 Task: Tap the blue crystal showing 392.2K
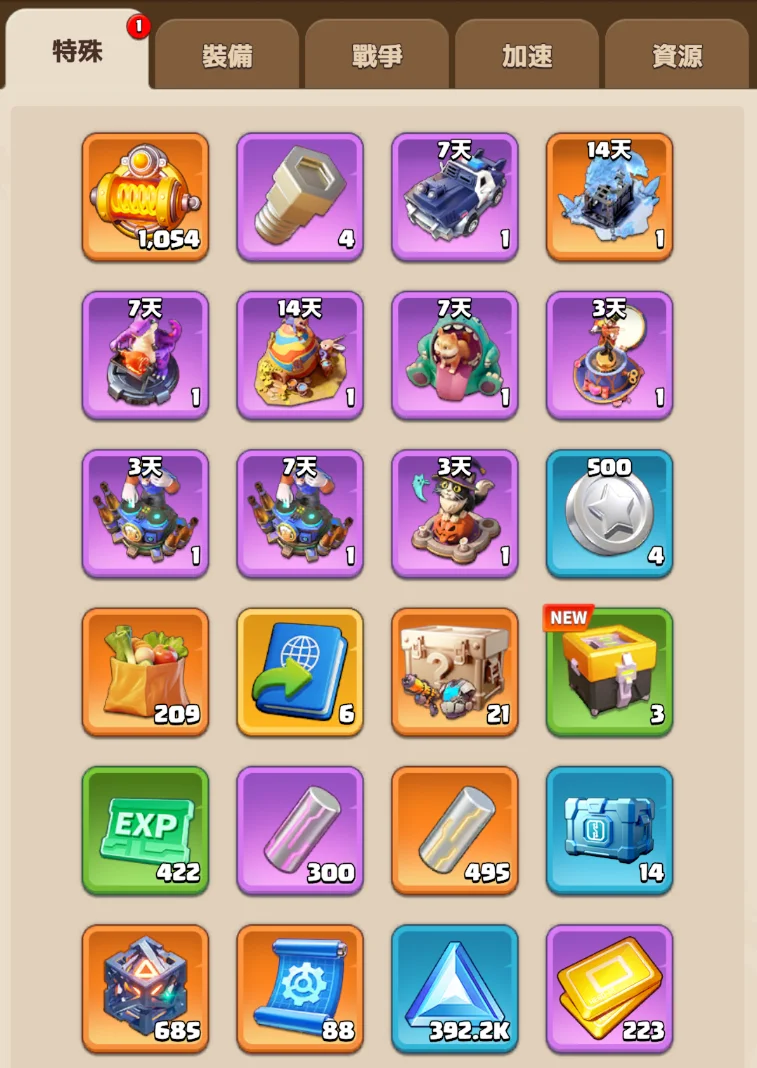tap(455, 988)
